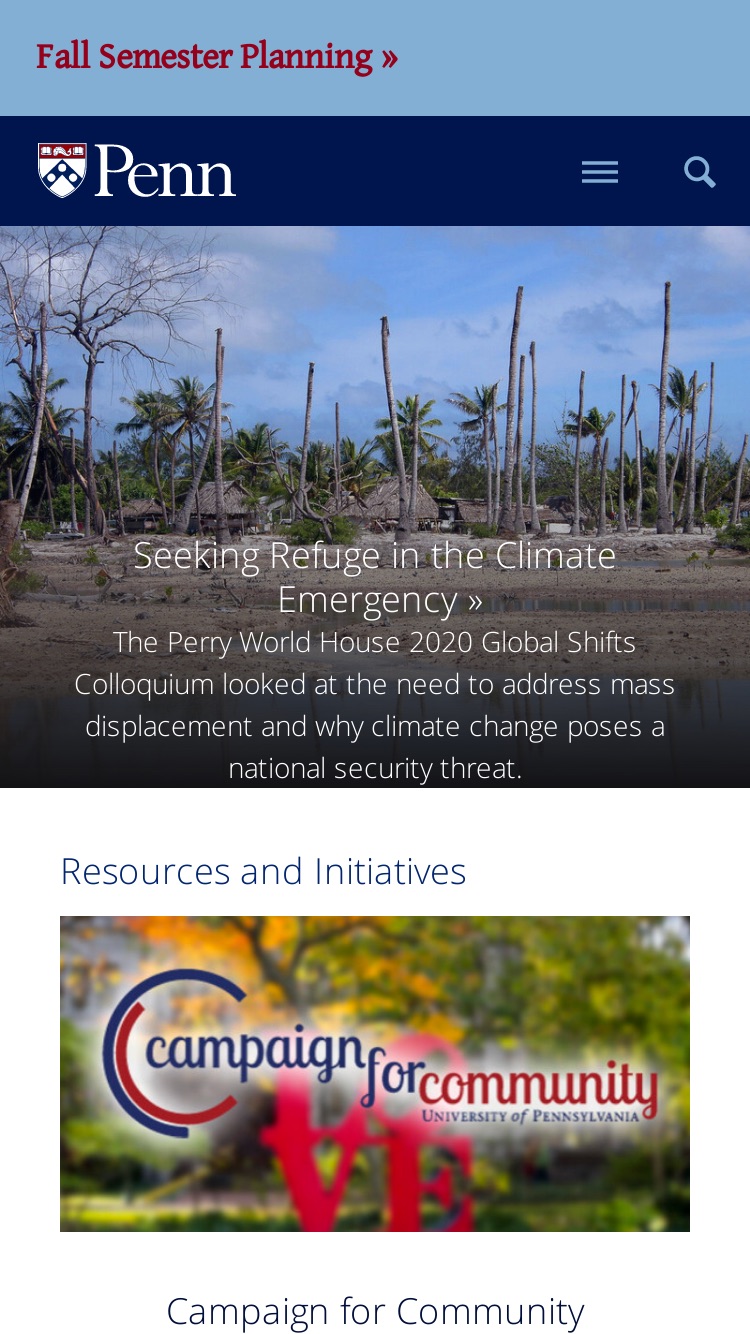750x1334 pixels.
Task: Open the site search magnifier
Action: click(700, 172)
